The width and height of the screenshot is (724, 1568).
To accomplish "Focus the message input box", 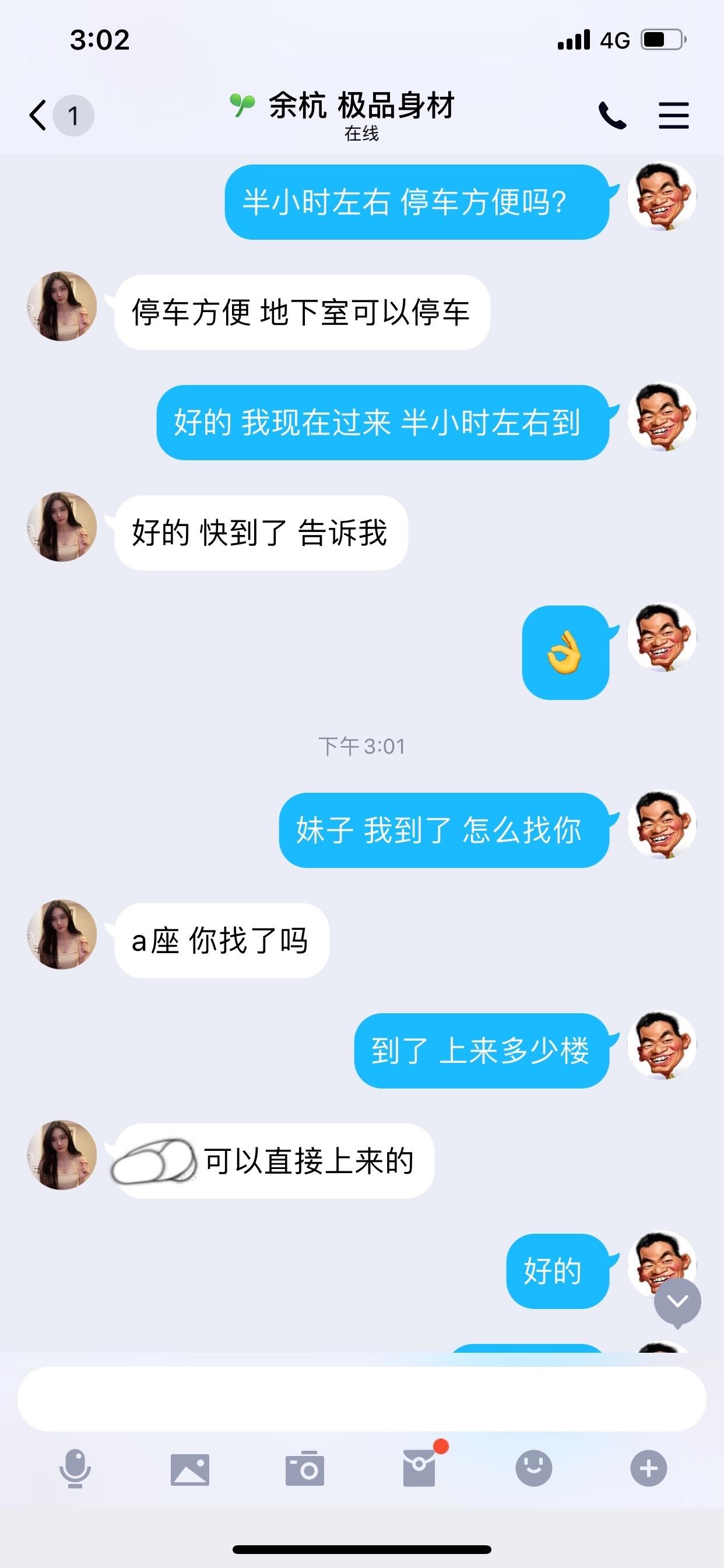I will click(361, 1399).
